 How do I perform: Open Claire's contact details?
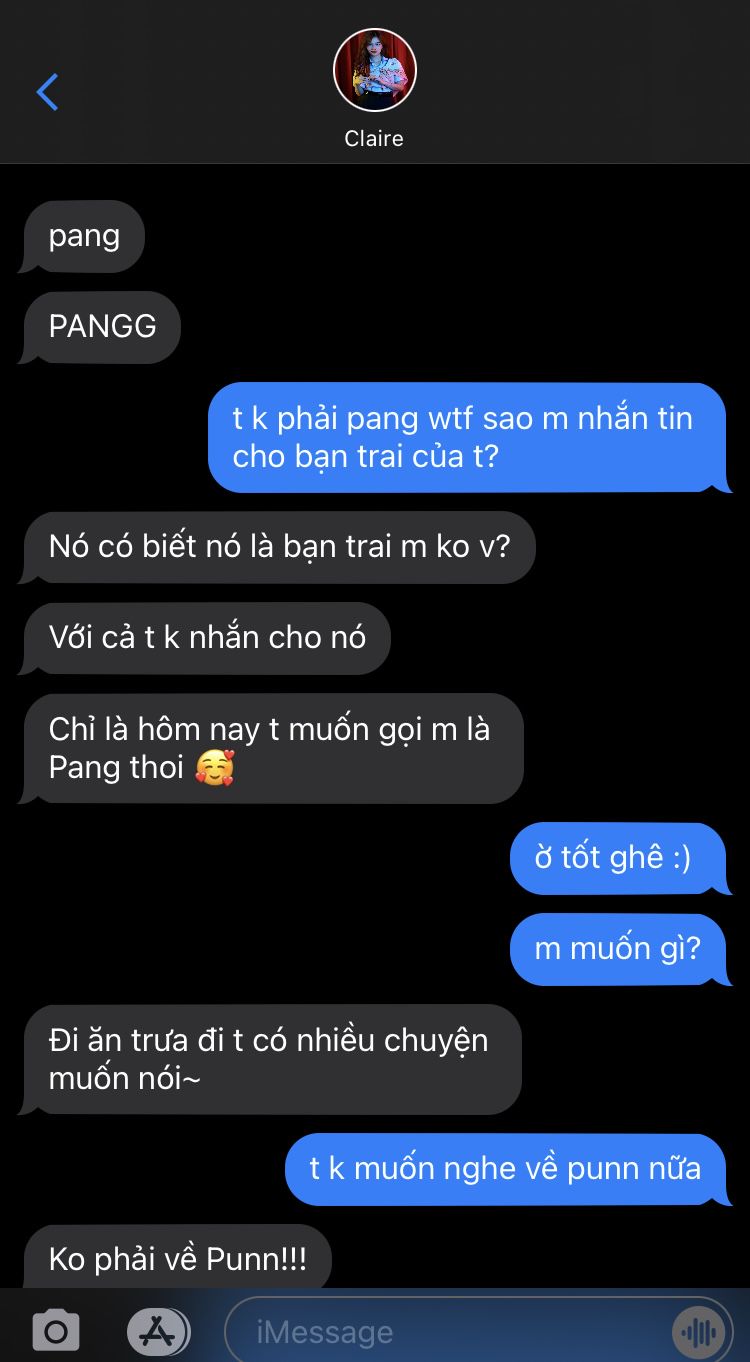pyautogui.click(x=374, y=88)
